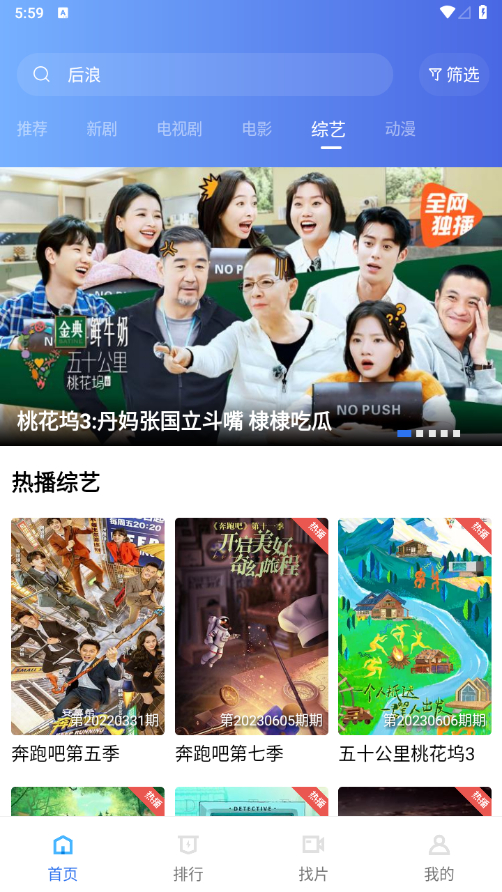
Task: Open 奔跑吧第五季 show card
Action: point(88,641)
